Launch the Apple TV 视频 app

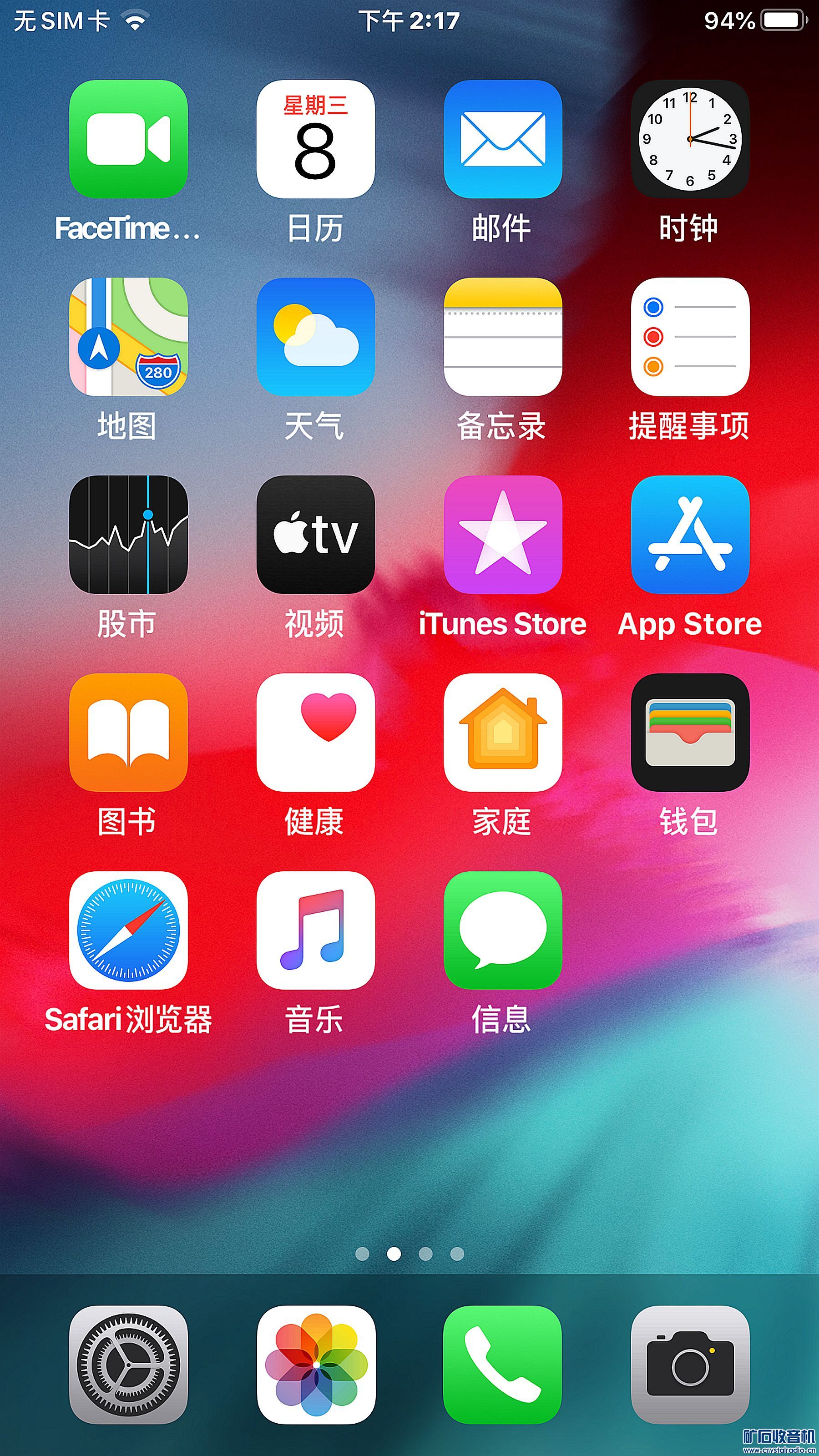[317, 537]
